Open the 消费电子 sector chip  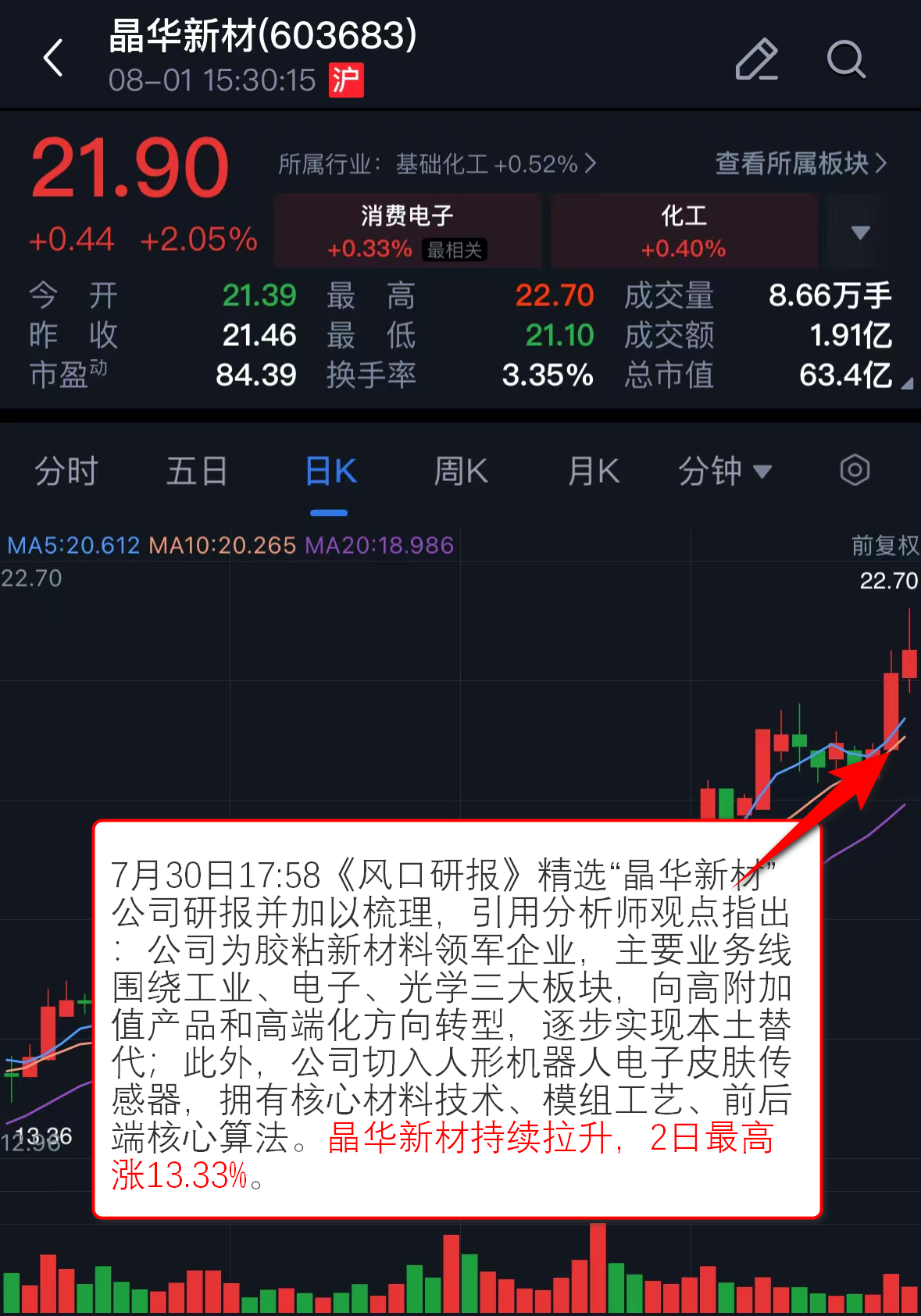407,231
